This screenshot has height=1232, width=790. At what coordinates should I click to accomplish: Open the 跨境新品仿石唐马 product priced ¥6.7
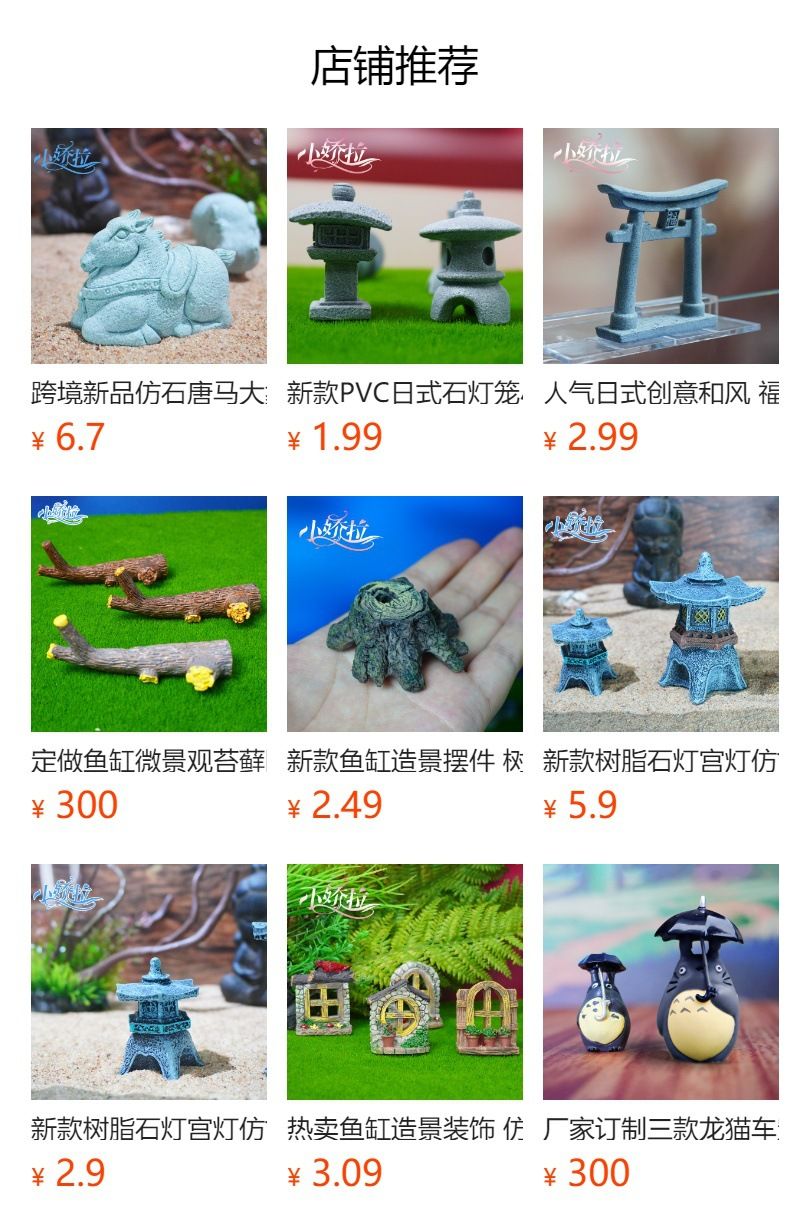pyautogui.click(x=148, y=246)
